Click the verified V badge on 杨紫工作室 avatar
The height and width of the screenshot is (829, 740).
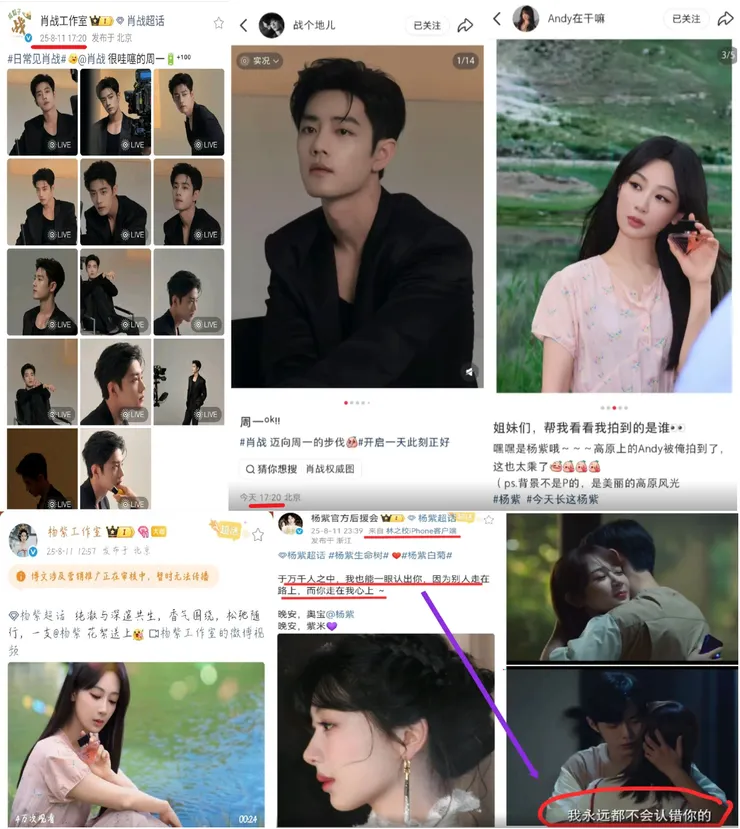pos(32,551)
